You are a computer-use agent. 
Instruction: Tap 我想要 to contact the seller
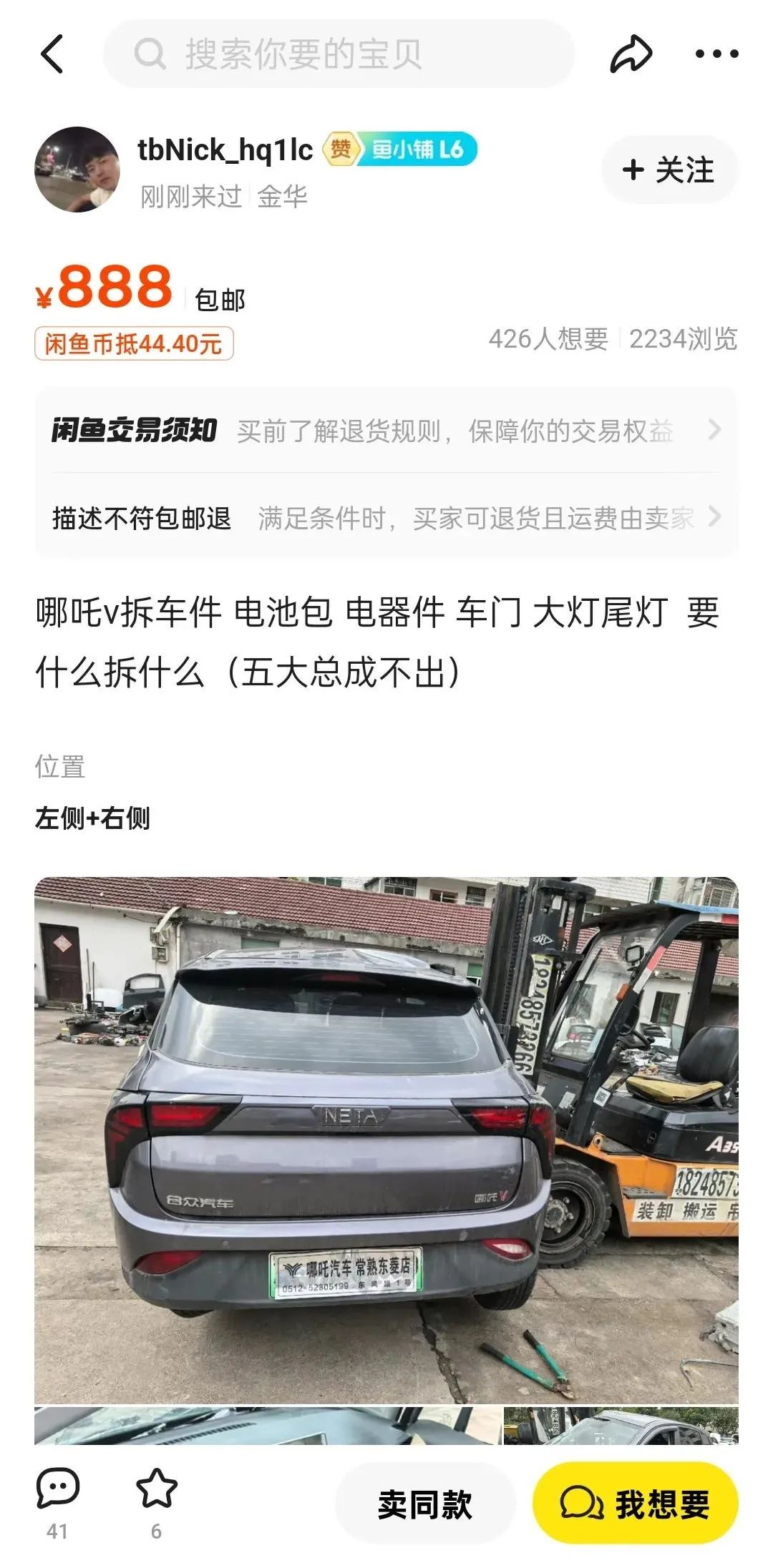tap(635, 1503)
